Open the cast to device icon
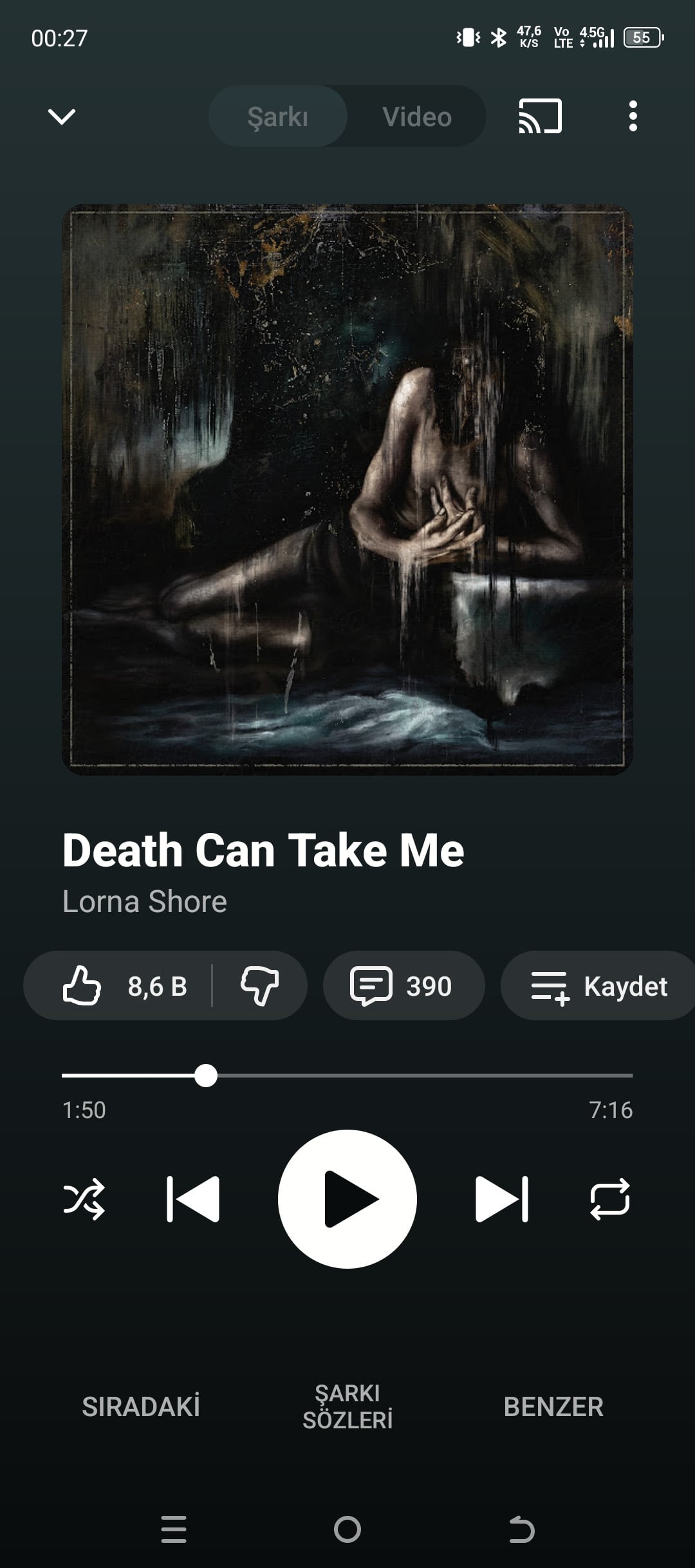695x1568 pixels. pyautogui.click(x=540, y=117)
